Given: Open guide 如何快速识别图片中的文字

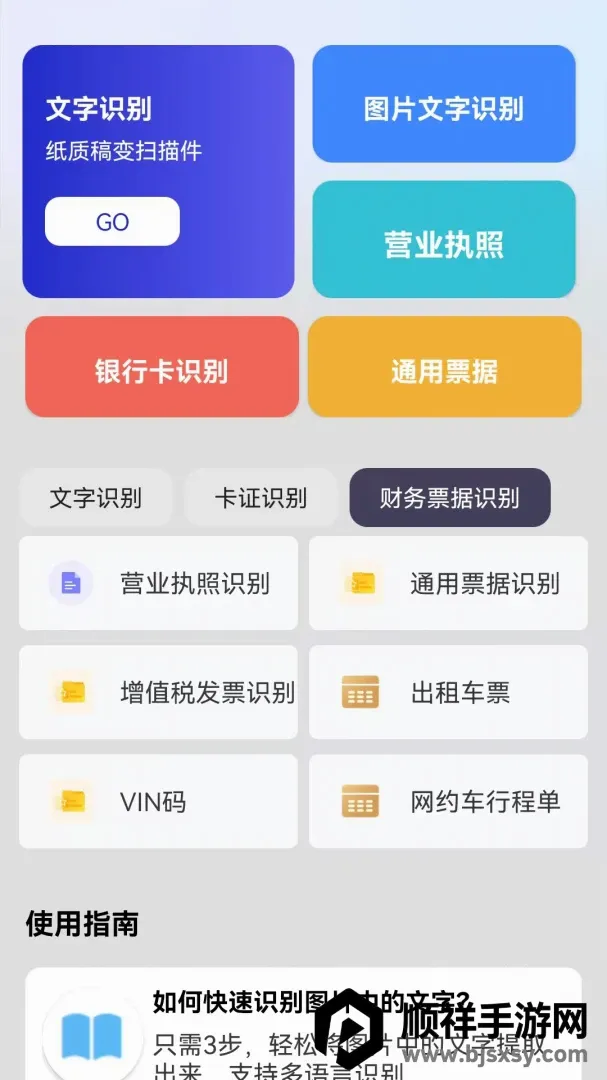Looking at the screenshot, I should pyautogui.click(x=303, y=1024).
